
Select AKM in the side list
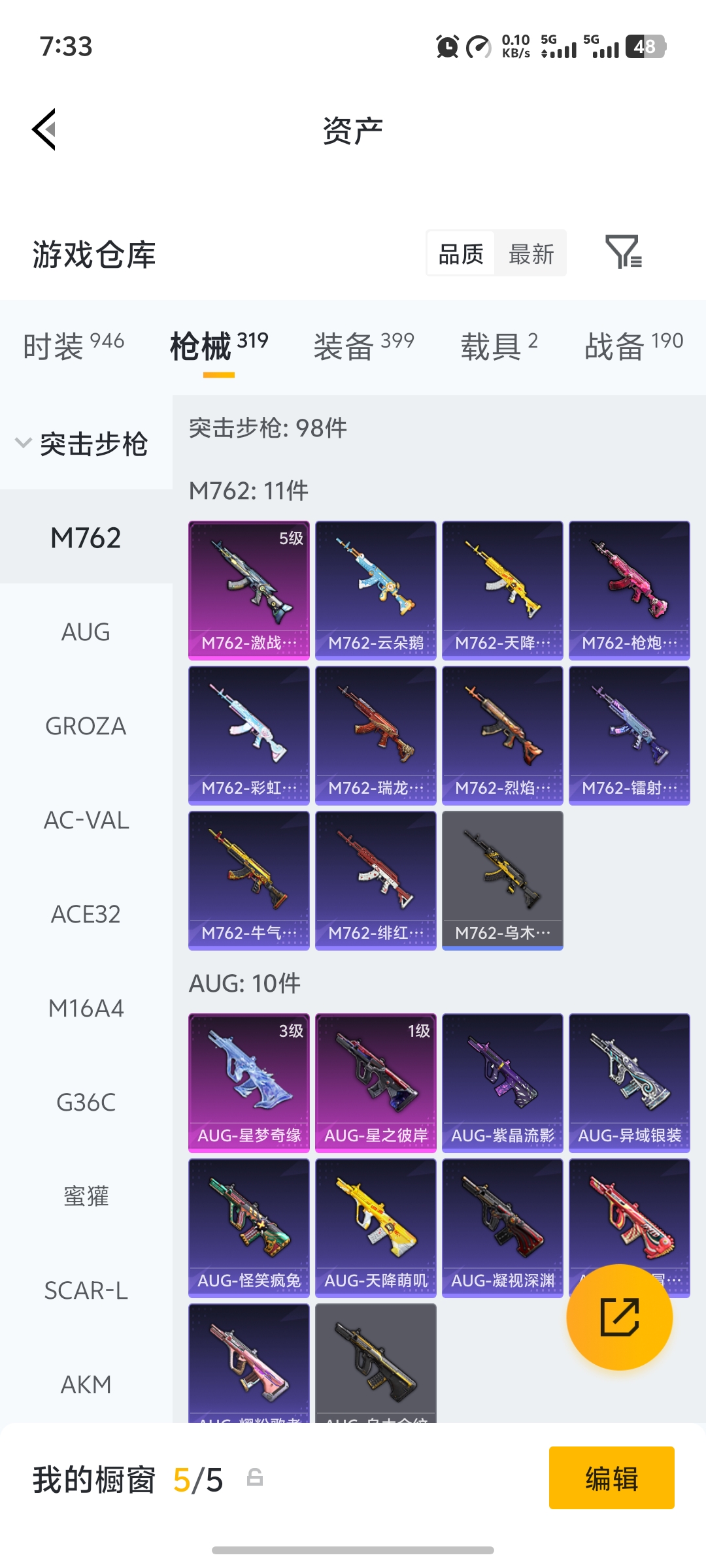tap(86, 1384)
